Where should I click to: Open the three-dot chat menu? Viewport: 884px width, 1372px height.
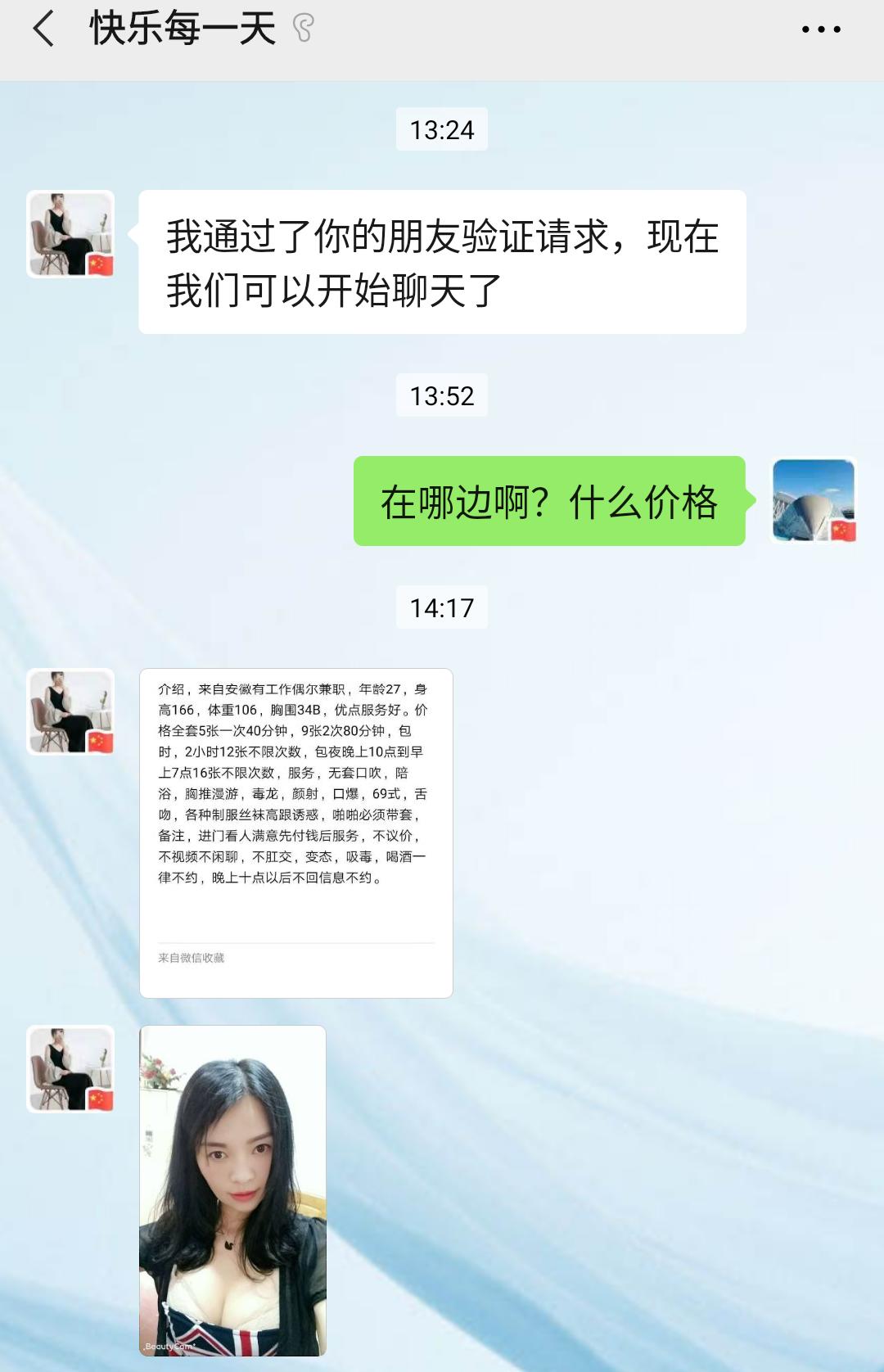[x=821, y=29]
